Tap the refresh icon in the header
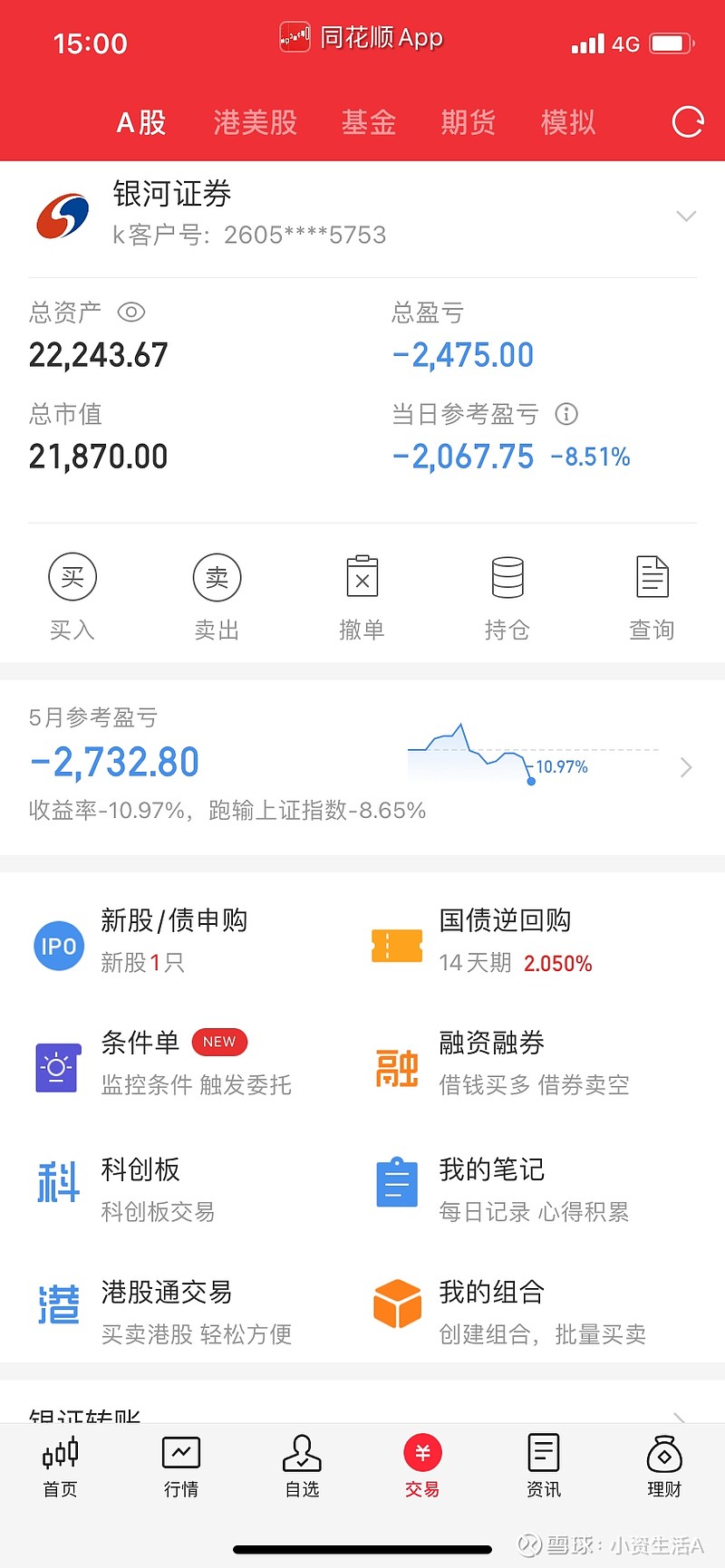The image size is (725, 1568). pos(689,122)
